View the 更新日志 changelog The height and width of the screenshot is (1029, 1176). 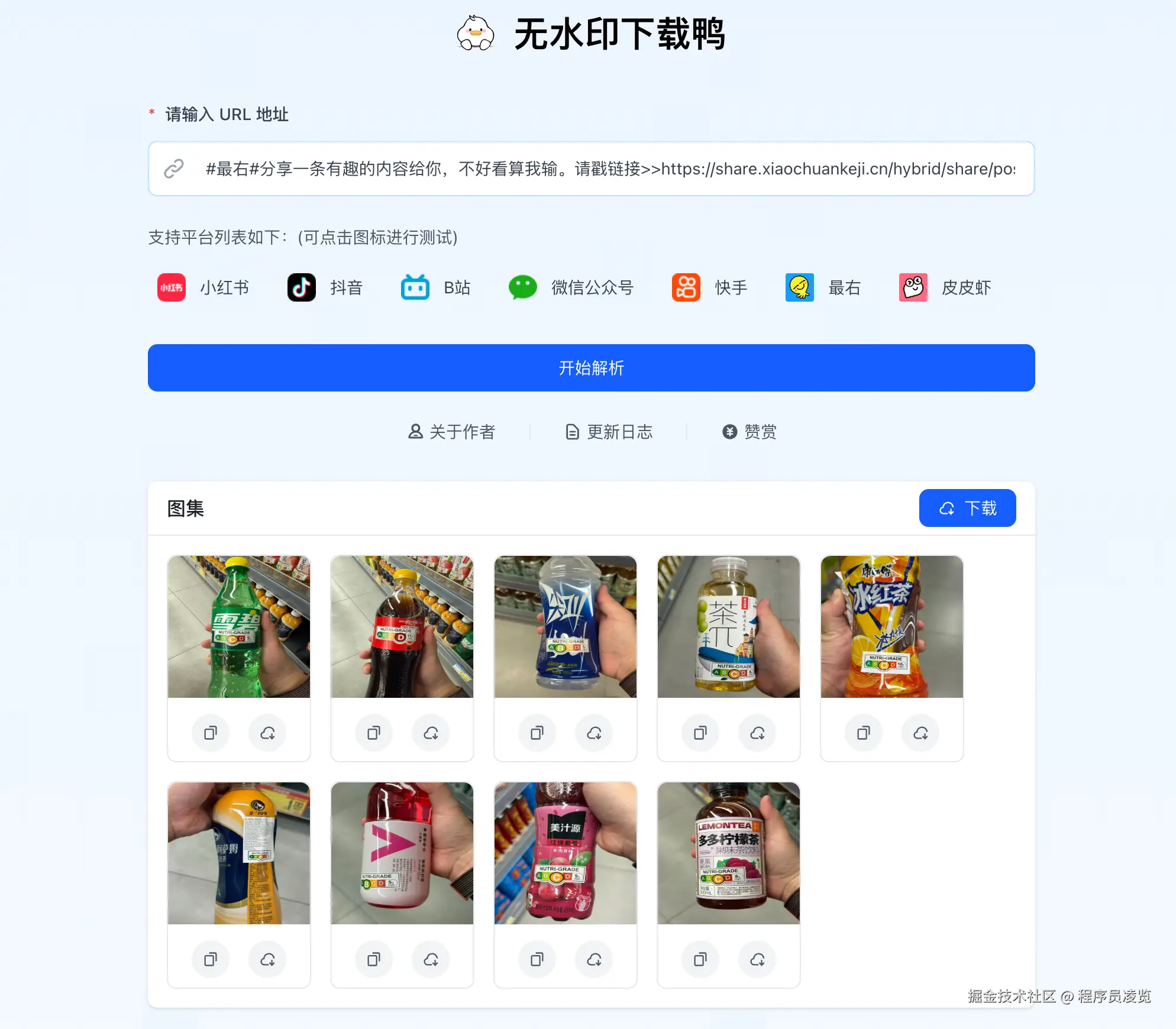[609, 432]
